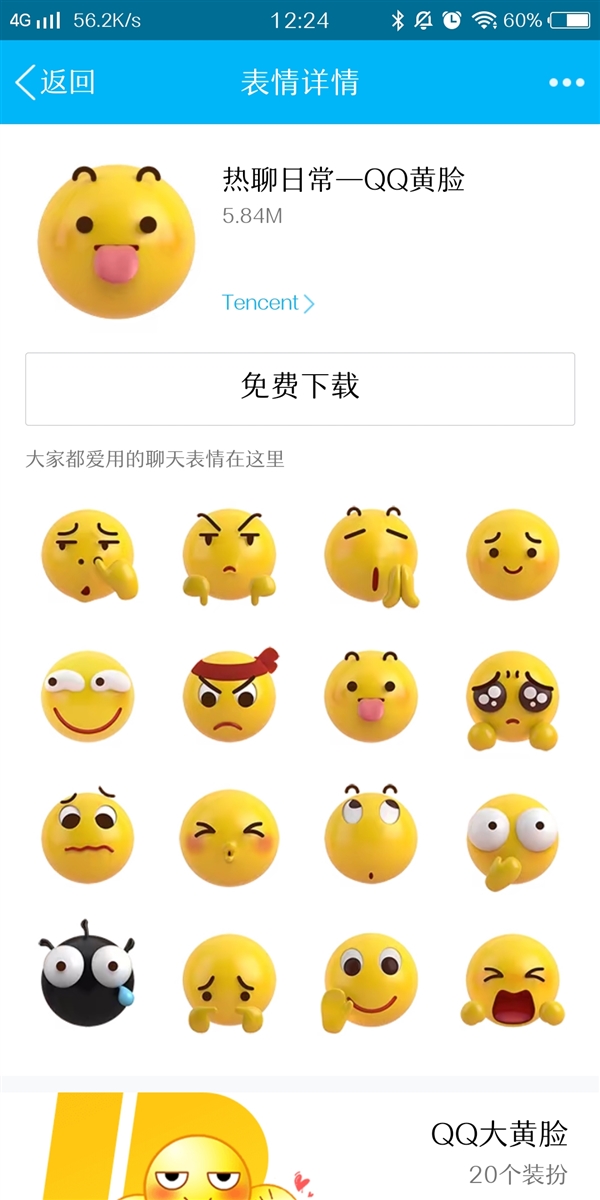Image resolution: width=600 pixels, height=1200 pixels.
Task: Preview the nose-picking emoji sticker
Action: click(87, 555)
